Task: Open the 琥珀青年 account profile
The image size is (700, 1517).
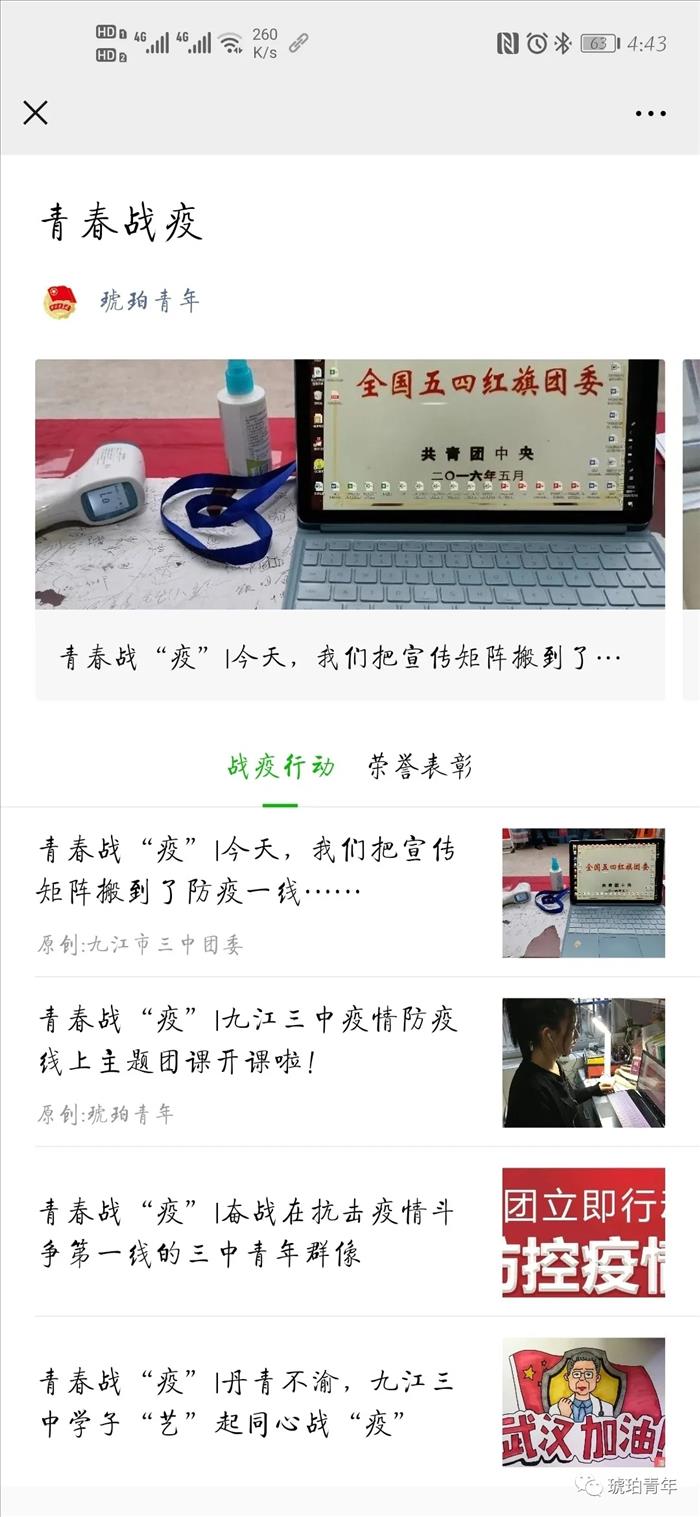Action: click(148, 300)
